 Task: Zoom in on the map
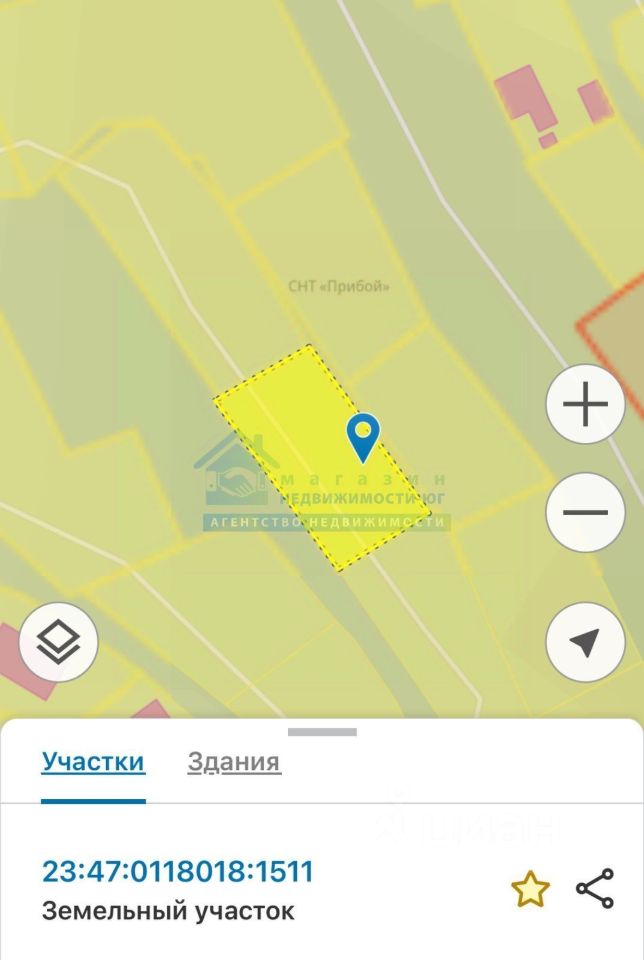pyautogui.click(x=585, y=405)
